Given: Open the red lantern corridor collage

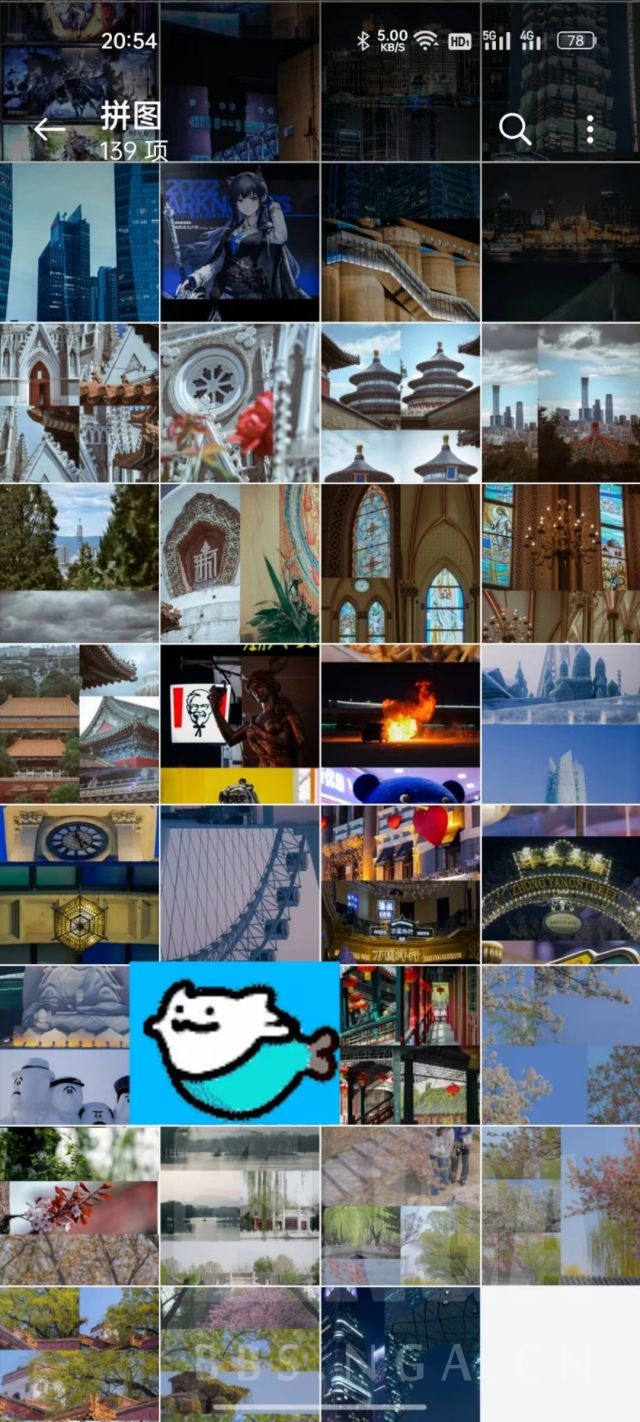Looking at the screenshot, I should point(410,1045).
